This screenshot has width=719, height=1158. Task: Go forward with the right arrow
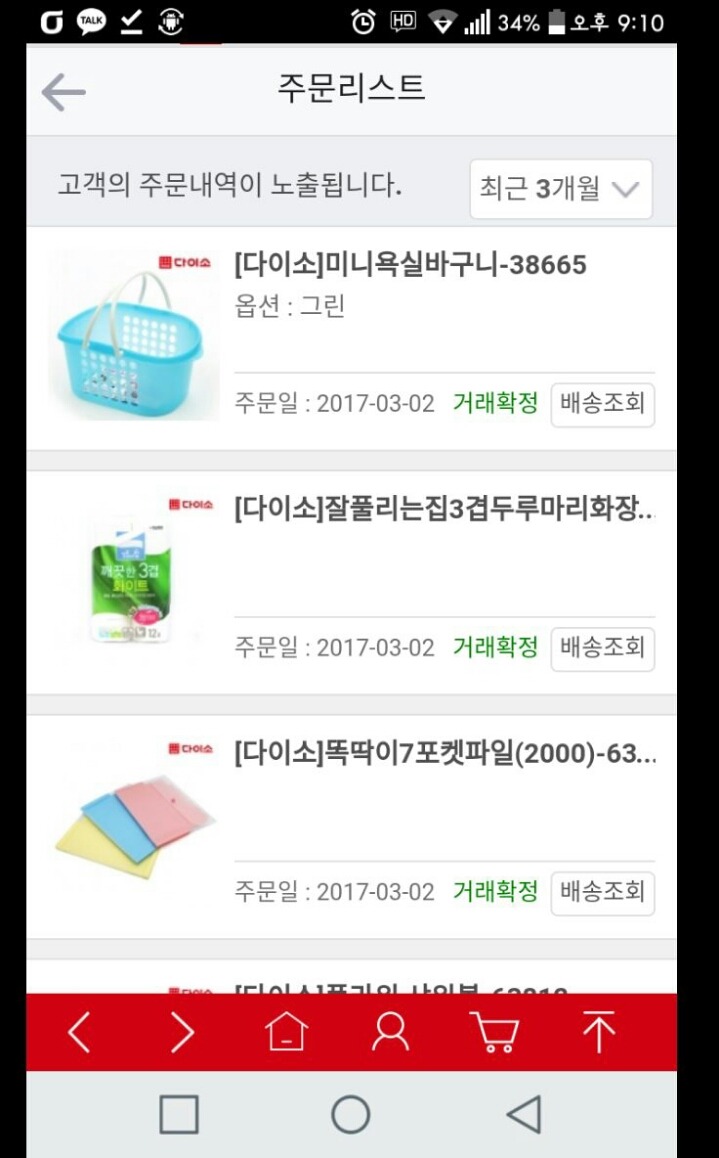click(x=182, y=1032)
